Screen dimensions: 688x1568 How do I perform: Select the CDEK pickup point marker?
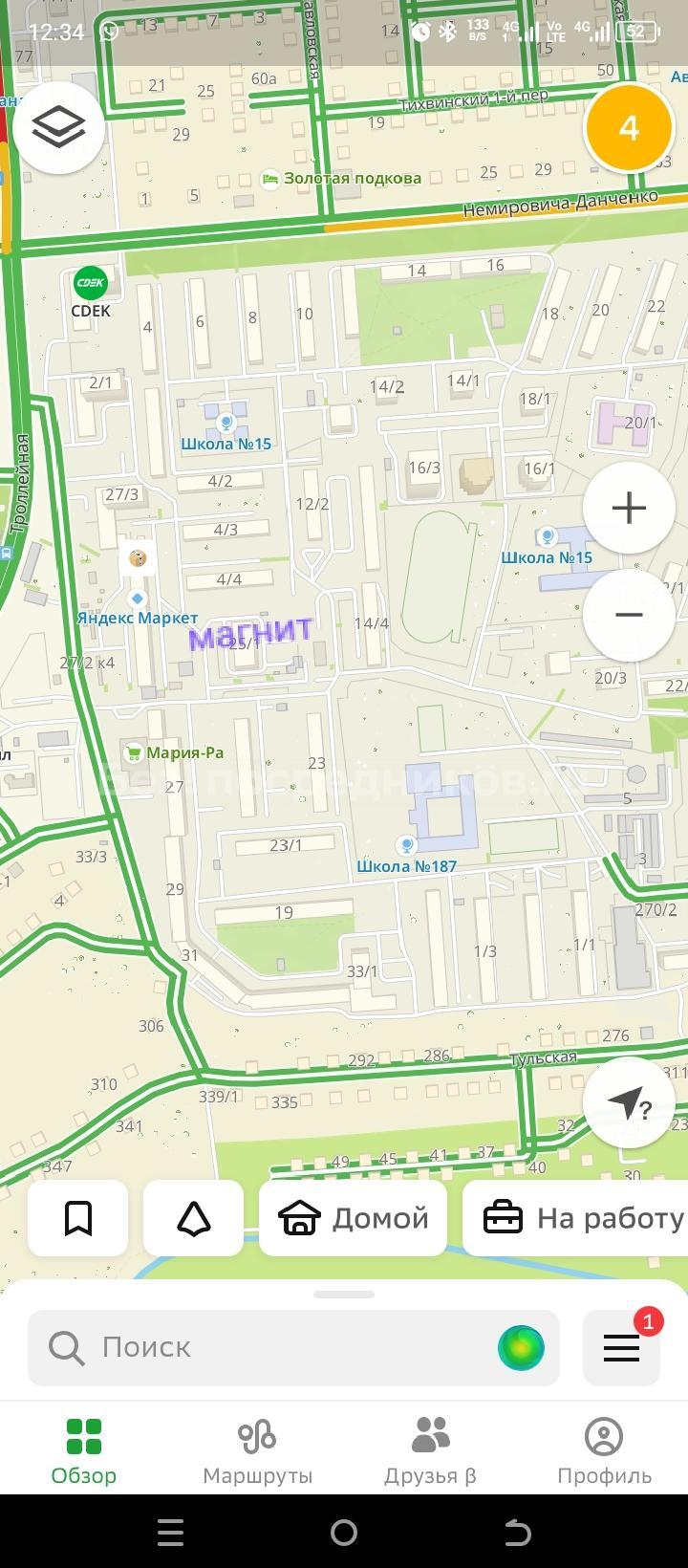tap(91, 283)
